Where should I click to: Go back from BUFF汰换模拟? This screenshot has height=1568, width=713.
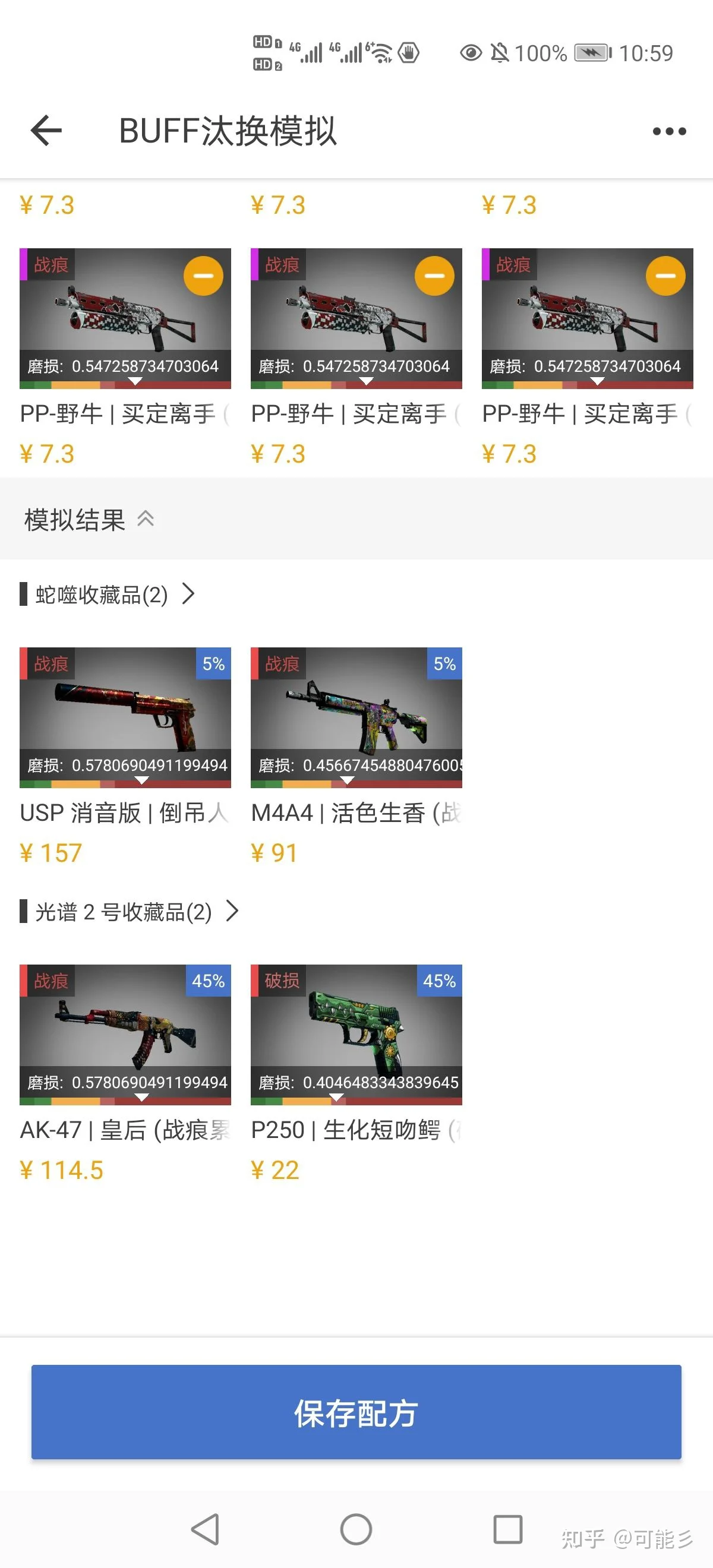point(46,130)
